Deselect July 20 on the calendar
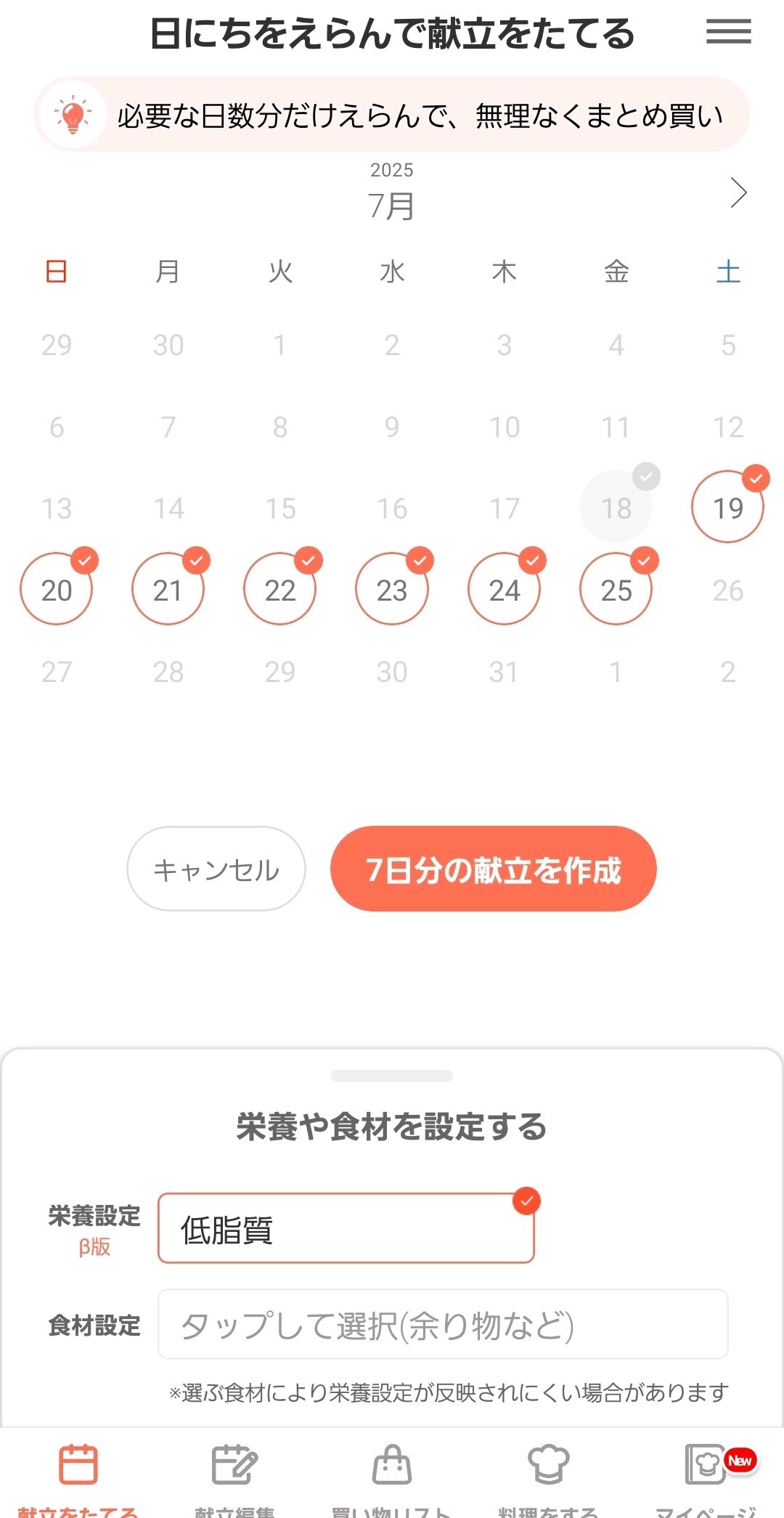Screen dimensions: 784x1518 click(57, 589)
